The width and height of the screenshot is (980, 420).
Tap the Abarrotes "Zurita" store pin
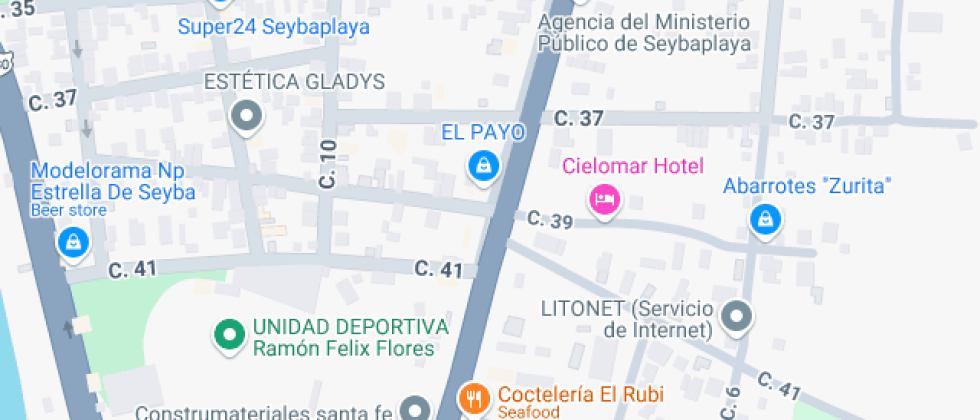point(765,216)
